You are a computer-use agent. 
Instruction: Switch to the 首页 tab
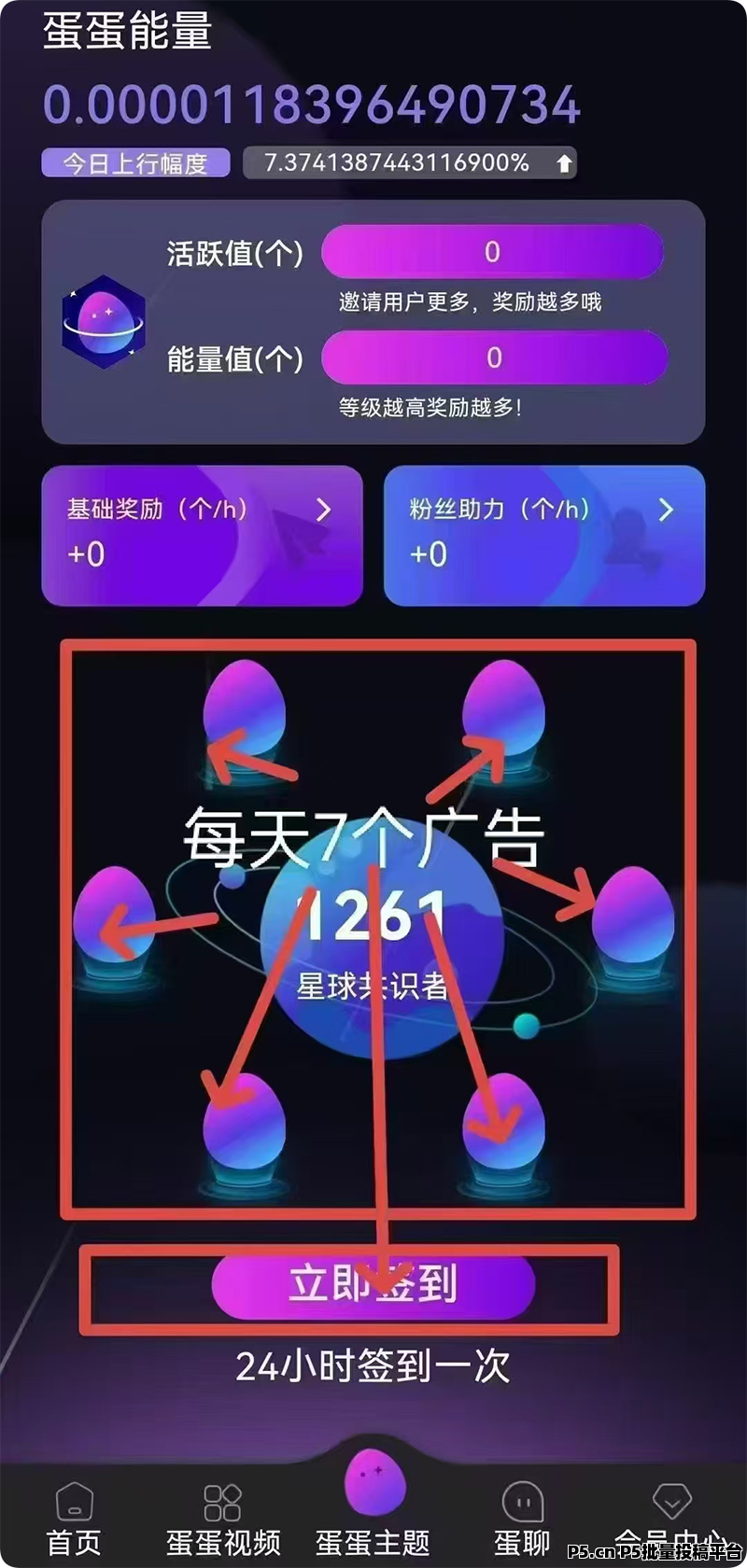coord(74,1518)
